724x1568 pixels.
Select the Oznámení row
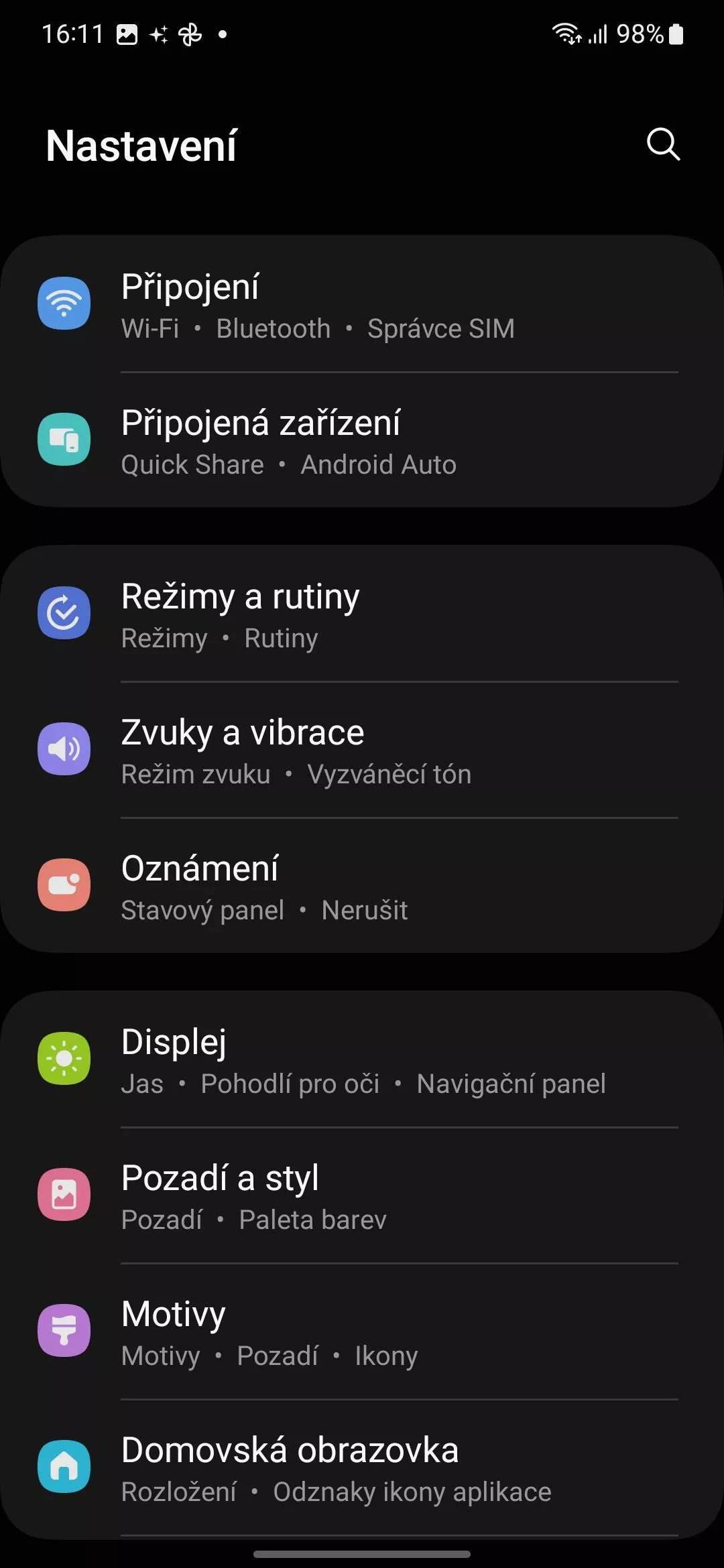click(x=362, y=886)
